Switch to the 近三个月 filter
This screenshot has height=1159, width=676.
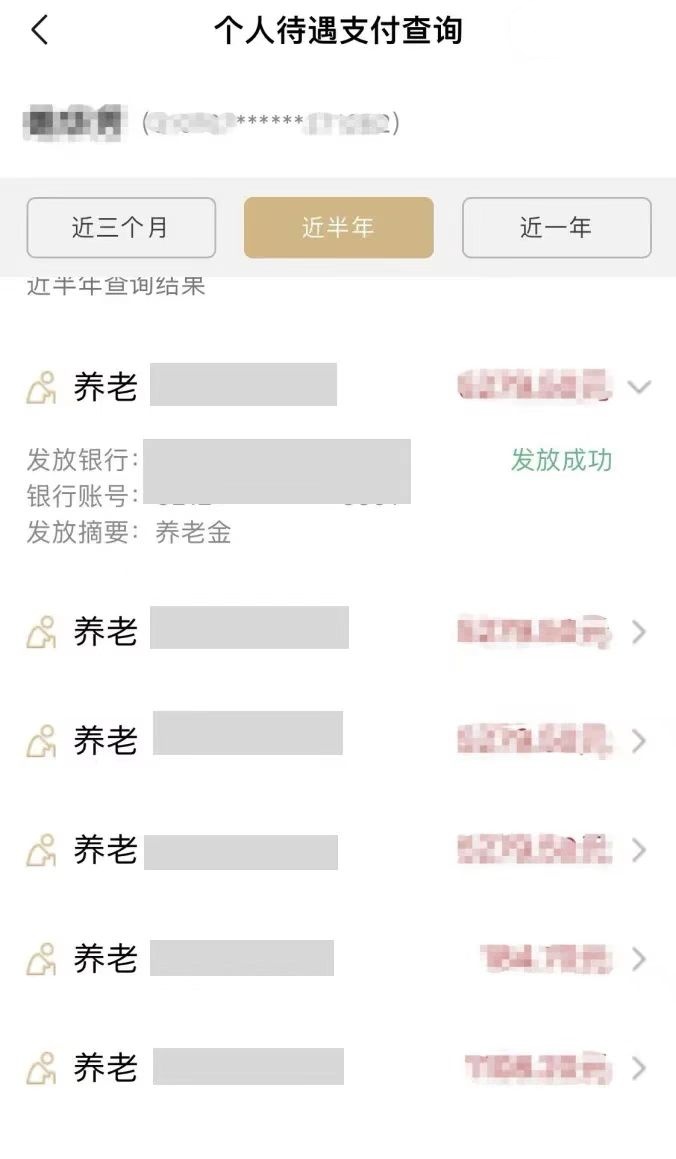[121, 228]
